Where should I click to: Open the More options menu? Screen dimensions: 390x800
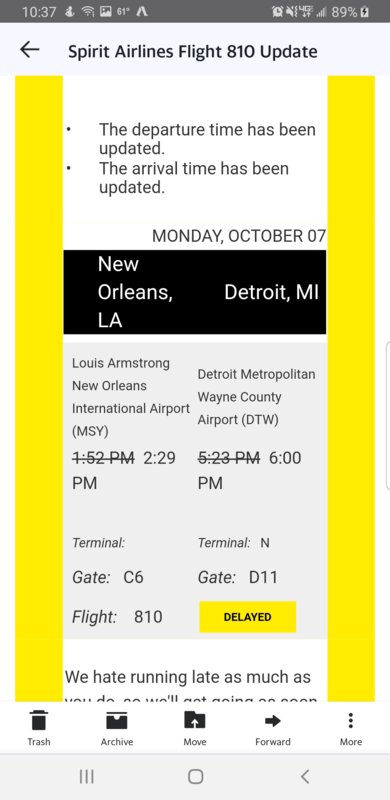click(351, 728)
